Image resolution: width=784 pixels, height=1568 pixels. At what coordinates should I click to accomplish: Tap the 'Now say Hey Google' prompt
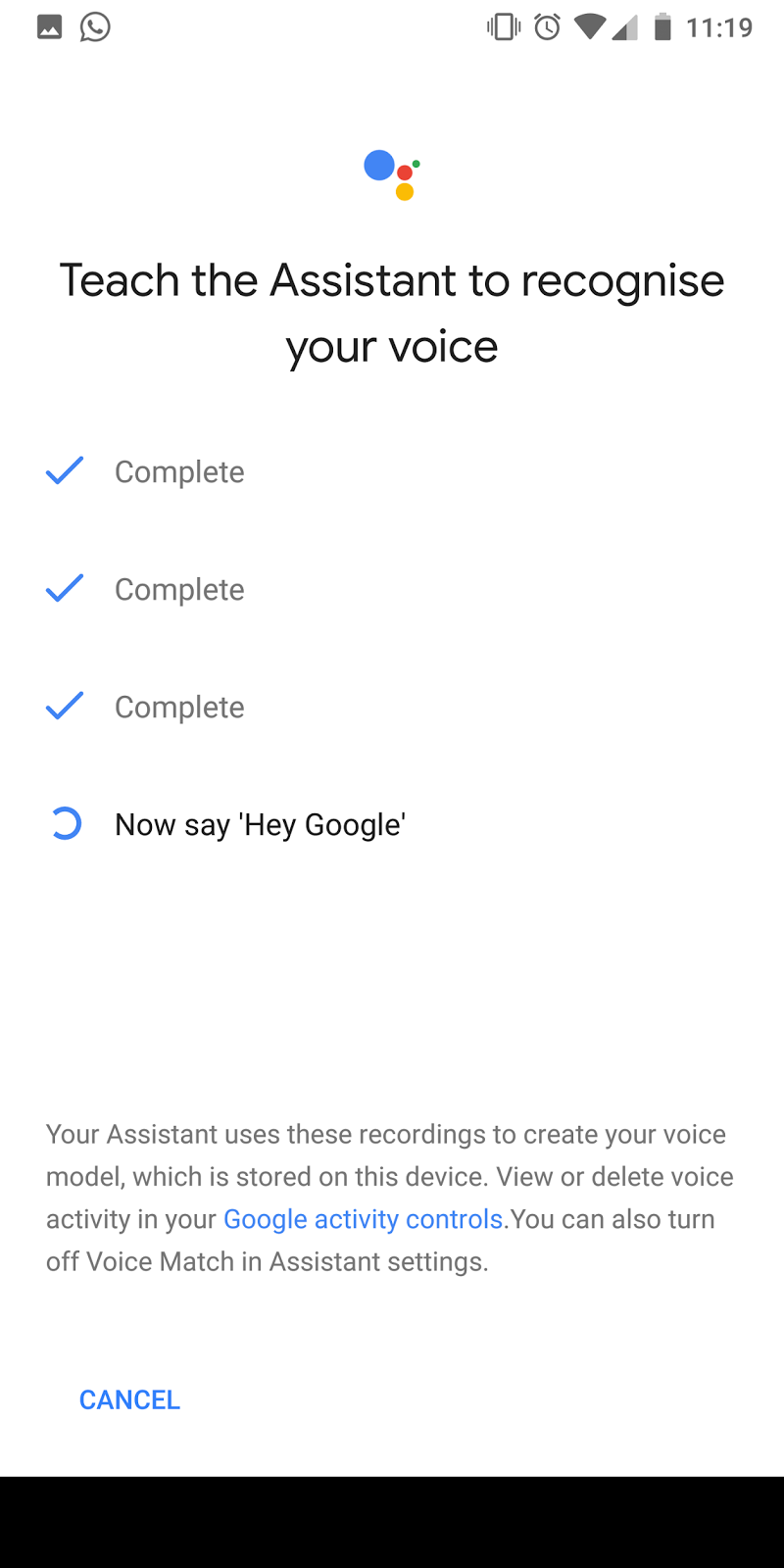(260, 824)
